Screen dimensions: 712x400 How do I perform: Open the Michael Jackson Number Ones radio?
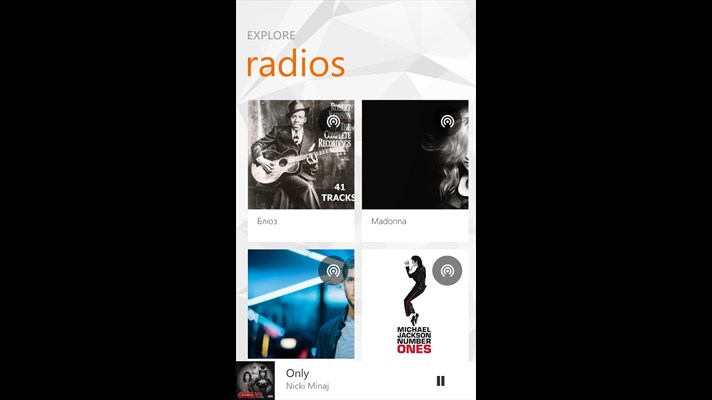point(415,304)
